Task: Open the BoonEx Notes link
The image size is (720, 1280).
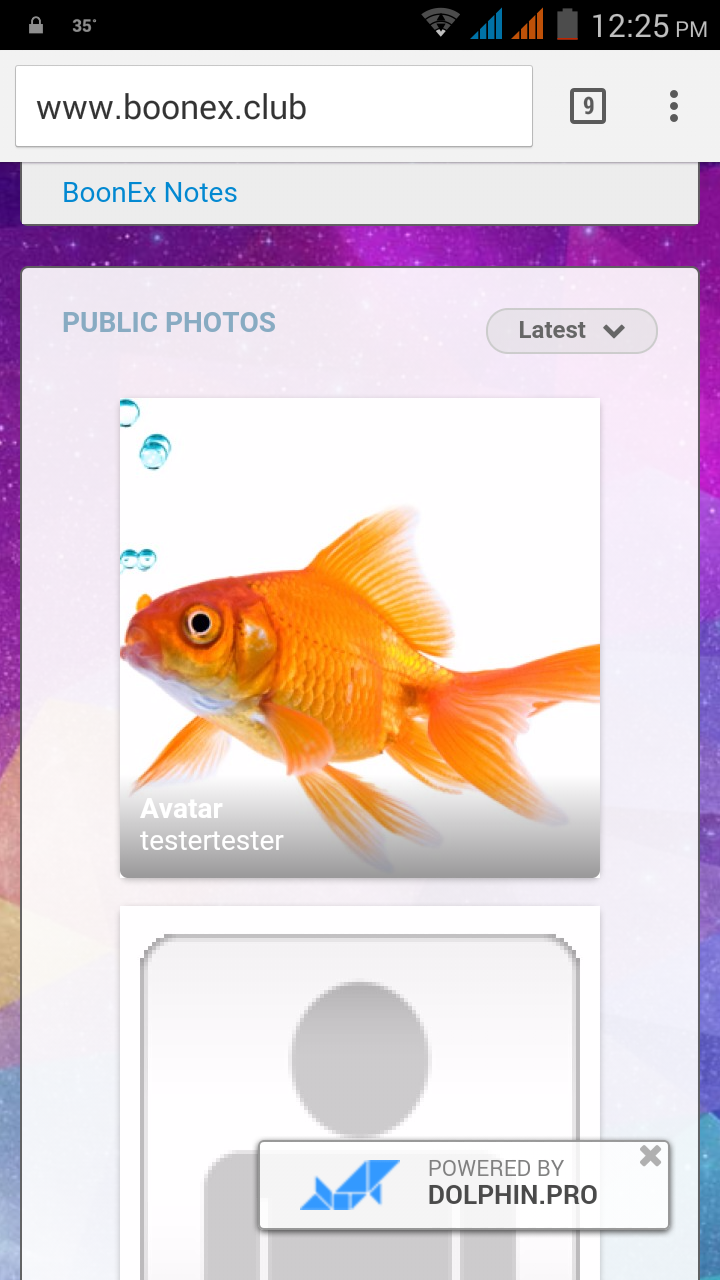Action: [150, 193]
